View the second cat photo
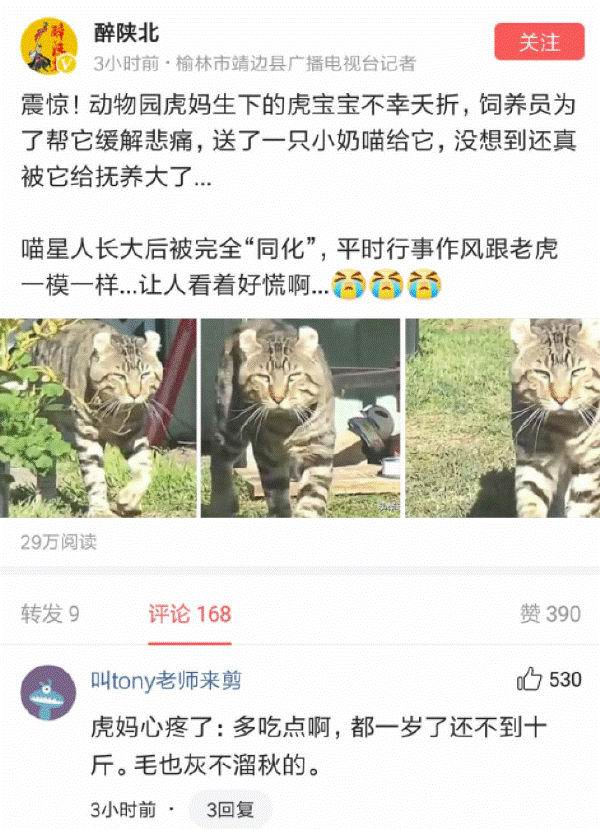Screen dimensions: 600x829 pos(300,418)
